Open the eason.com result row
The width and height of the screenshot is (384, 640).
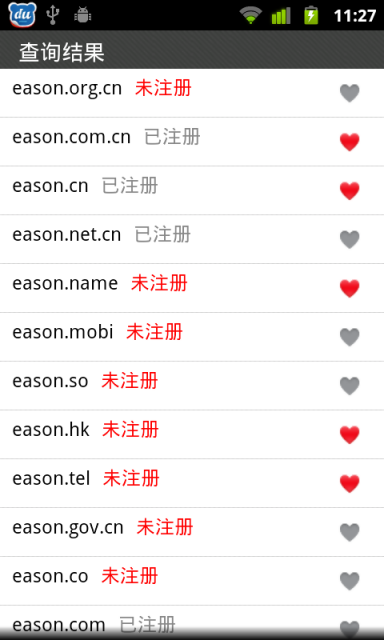tap(192, 623)
